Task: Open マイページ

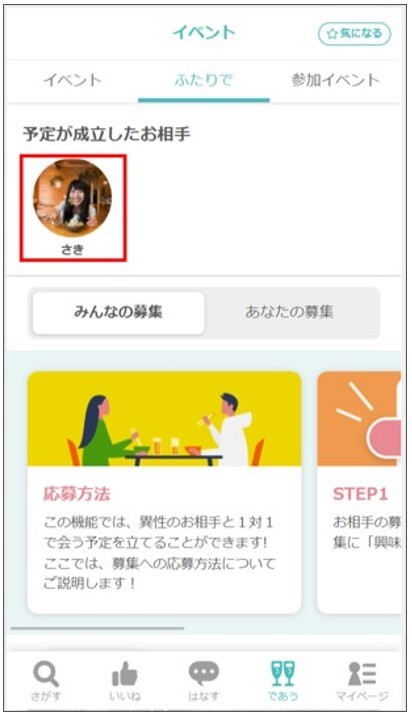Action: [x=362, y=681]
